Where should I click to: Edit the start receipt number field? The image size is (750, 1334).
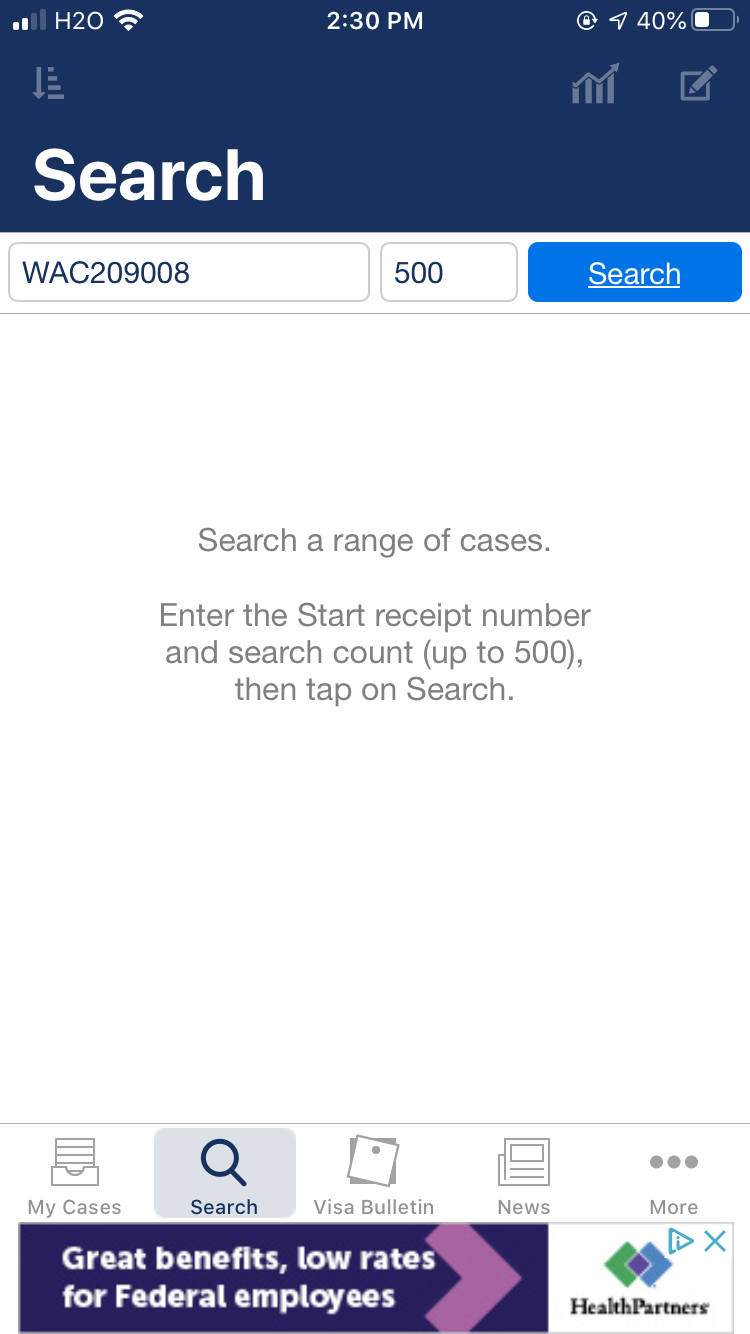189,272
